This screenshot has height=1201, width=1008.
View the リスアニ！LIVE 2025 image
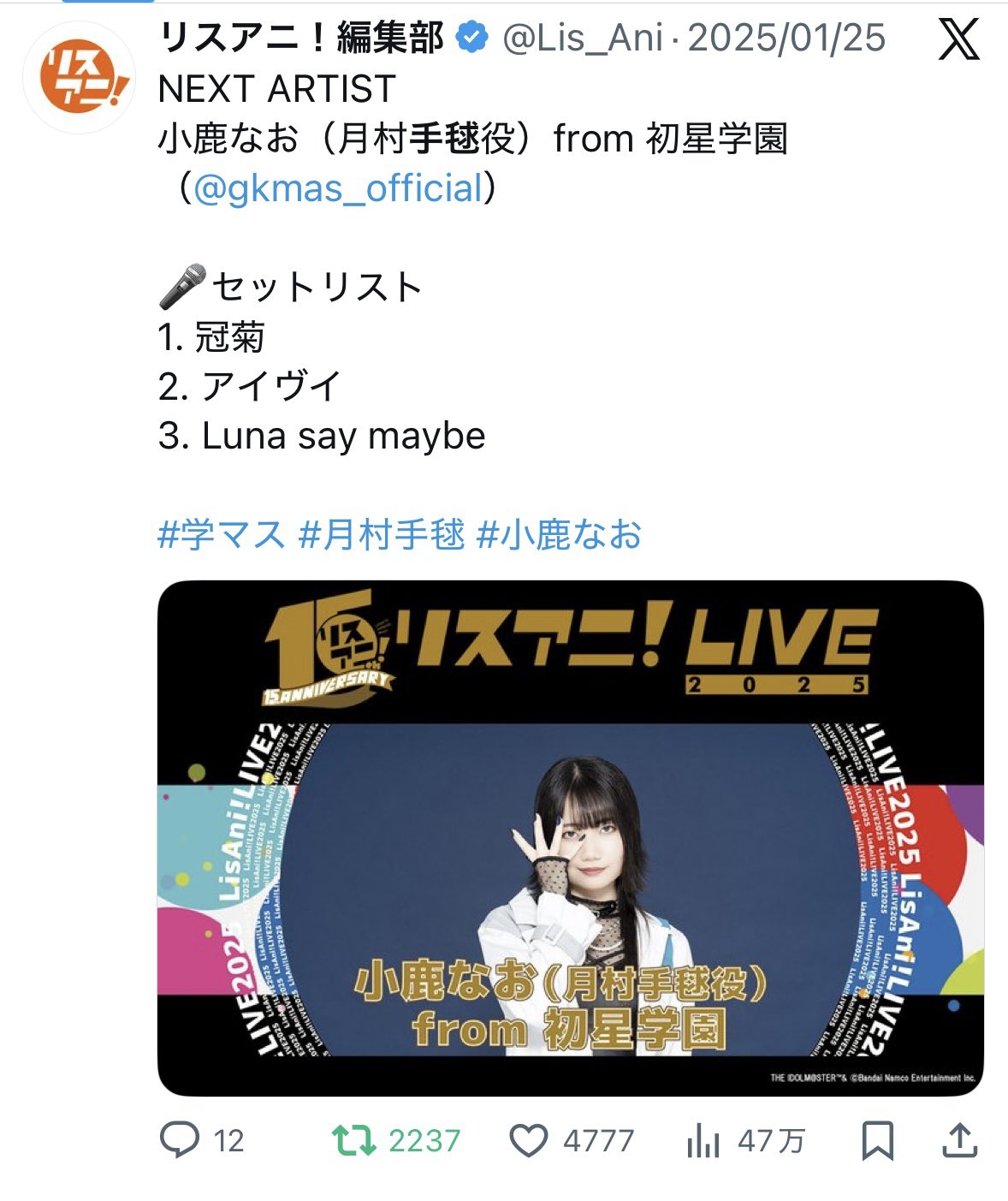570,837
